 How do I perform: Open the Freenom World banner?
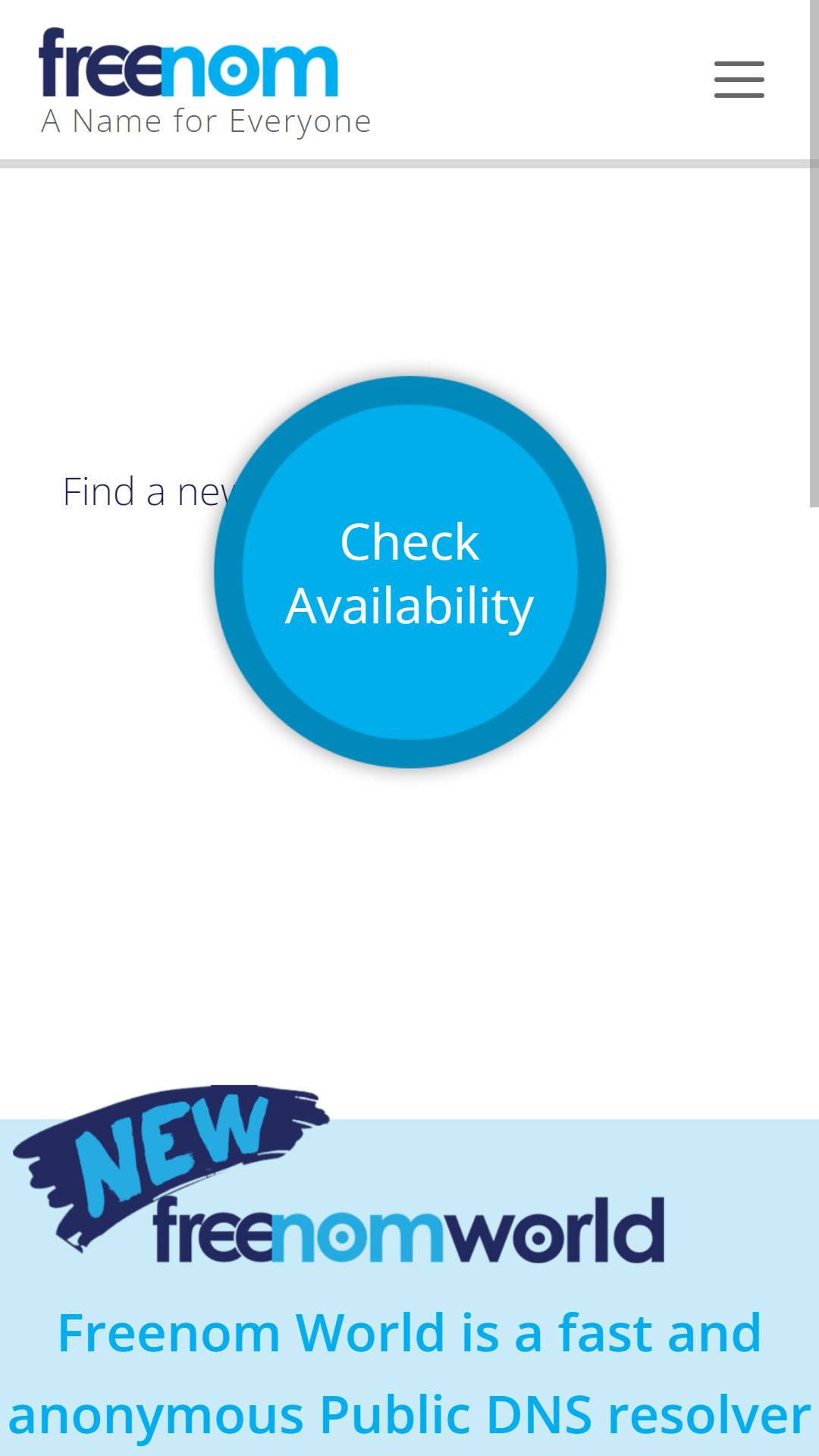[409, 1271]
